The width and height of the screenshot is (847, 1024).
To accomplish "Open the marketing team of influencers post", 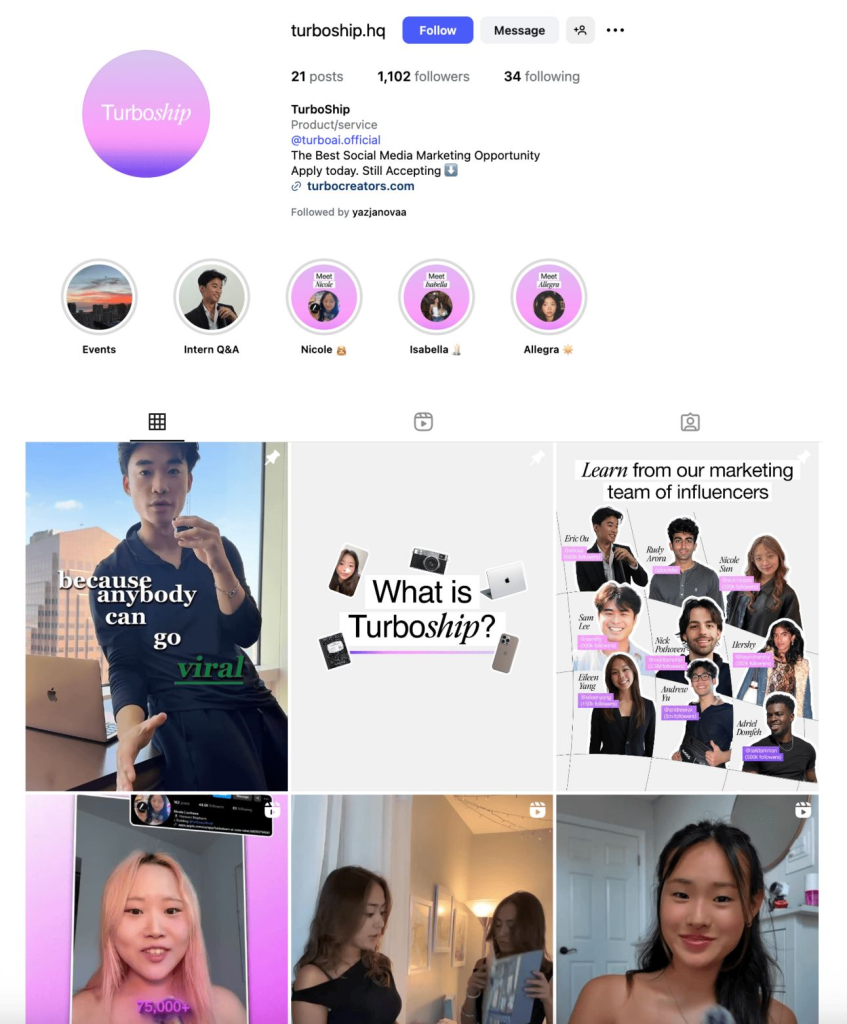I will (x=687, y=616).
